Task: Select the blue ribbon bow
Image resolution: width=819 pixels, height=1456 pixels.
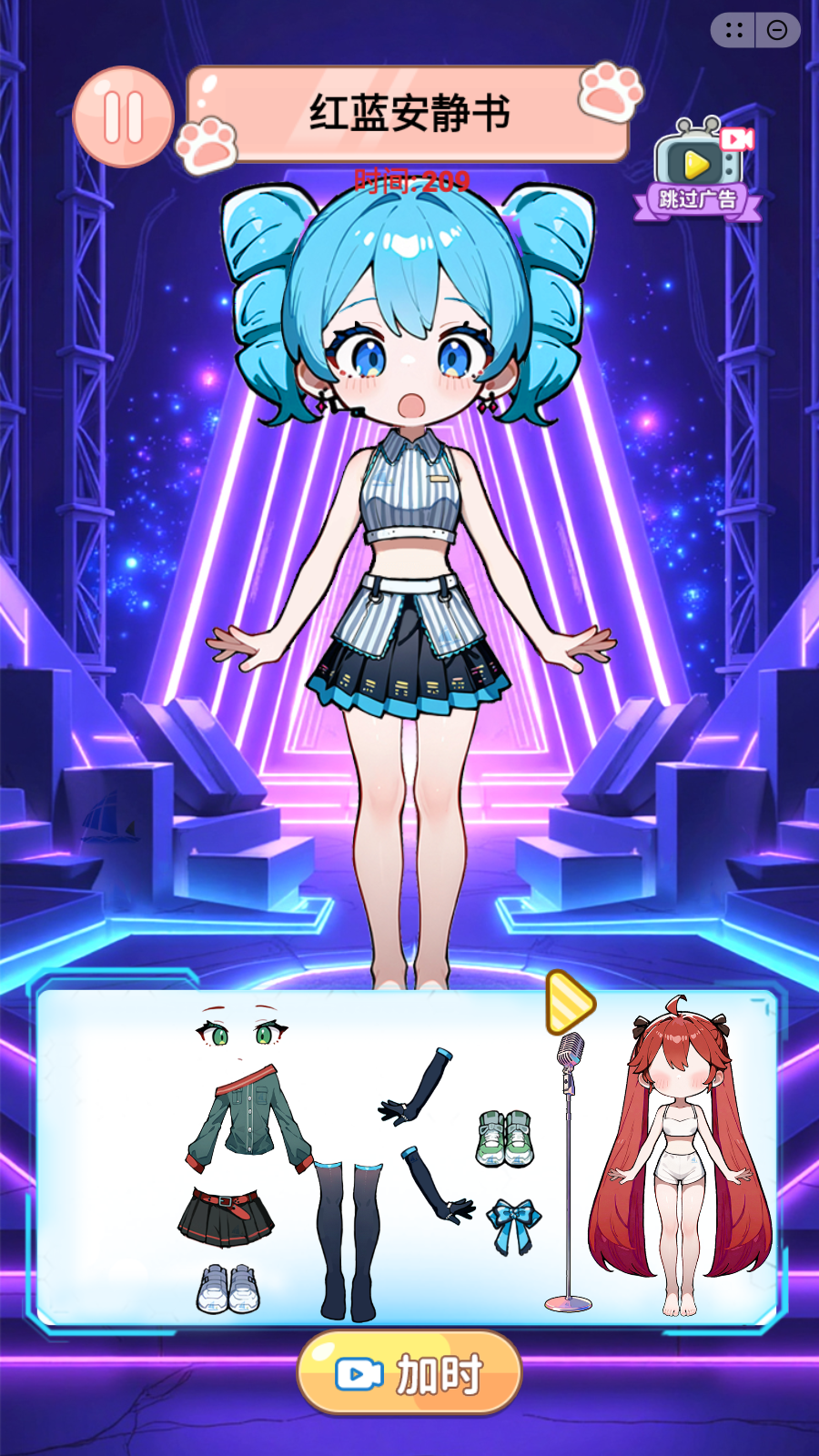Action: pos(513,1225)
